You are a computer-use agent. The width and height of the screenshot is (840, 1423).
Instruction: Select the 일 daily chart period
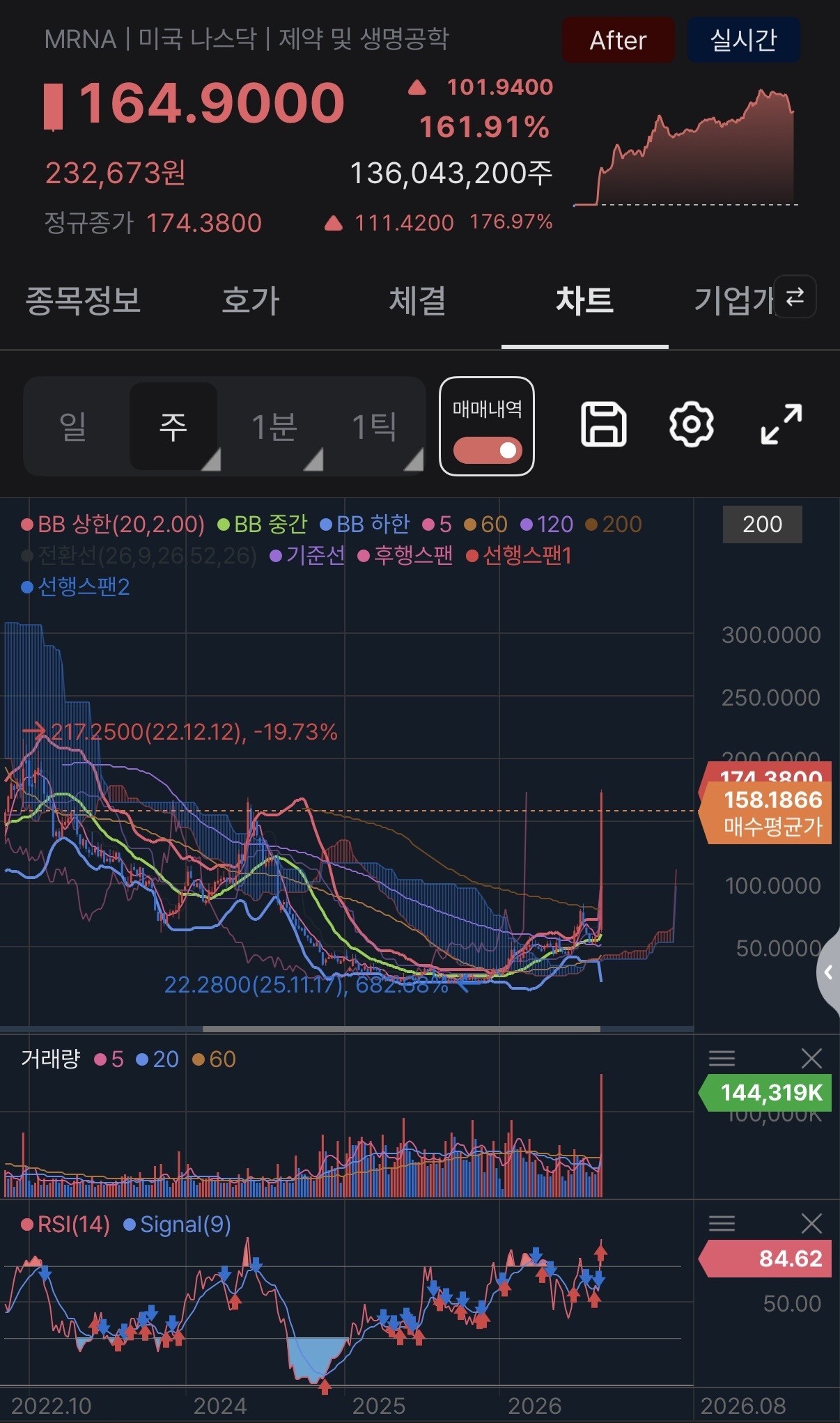73,426
